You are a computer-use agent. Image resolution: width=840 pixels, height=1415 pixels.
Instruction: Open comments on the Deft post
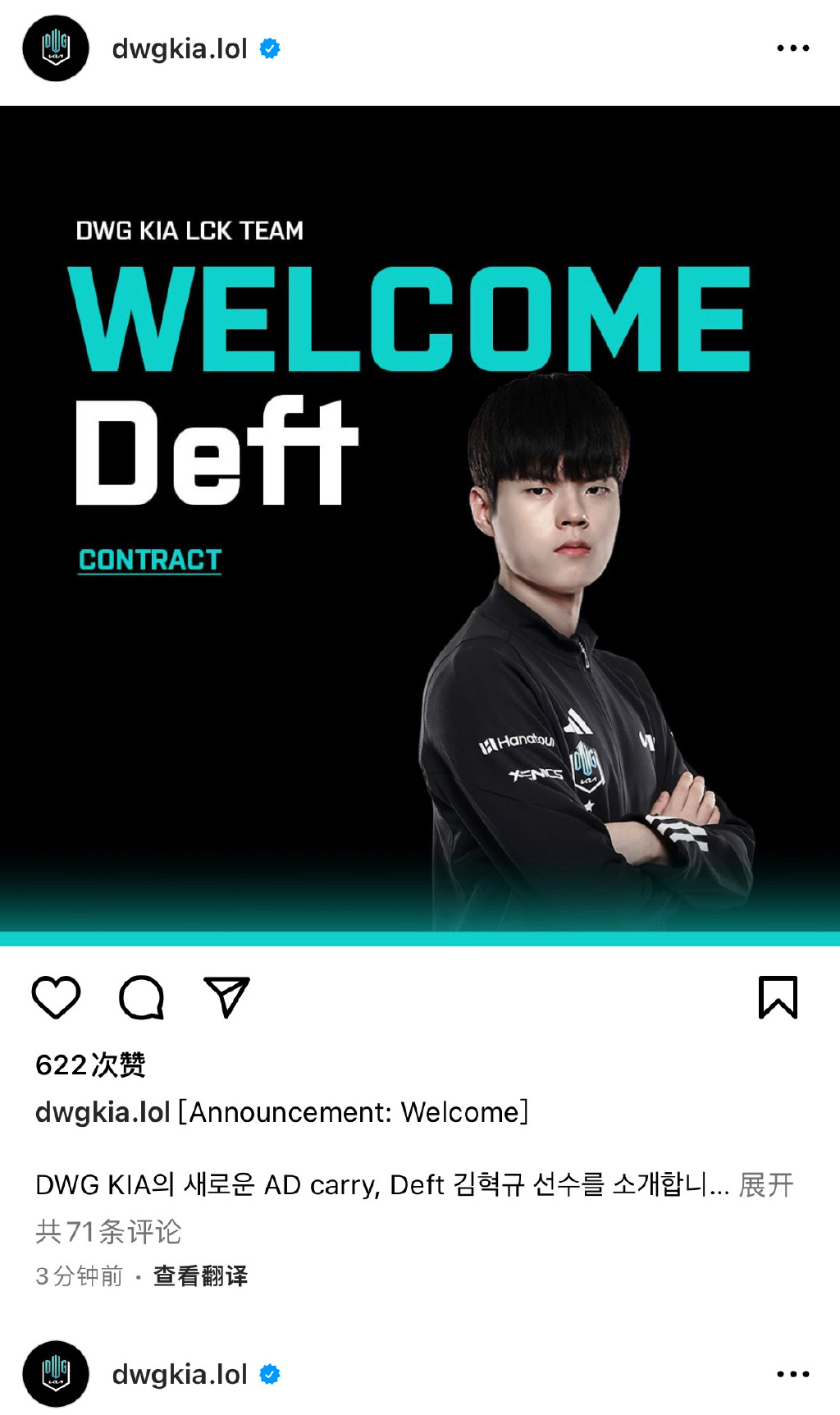[141, 997]
